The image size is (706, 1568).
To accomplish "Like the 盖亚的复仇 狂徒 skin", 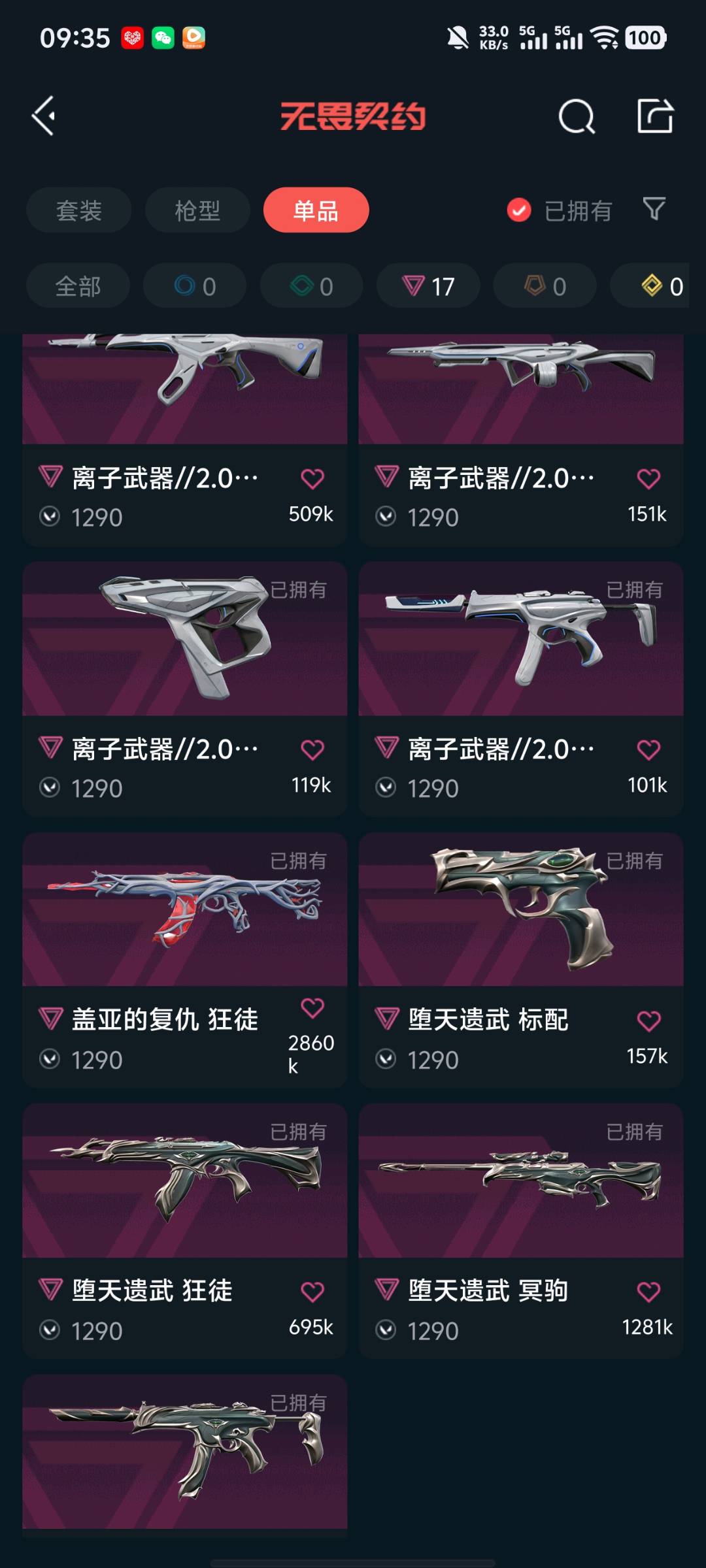I will click(x=312, y=1008).
